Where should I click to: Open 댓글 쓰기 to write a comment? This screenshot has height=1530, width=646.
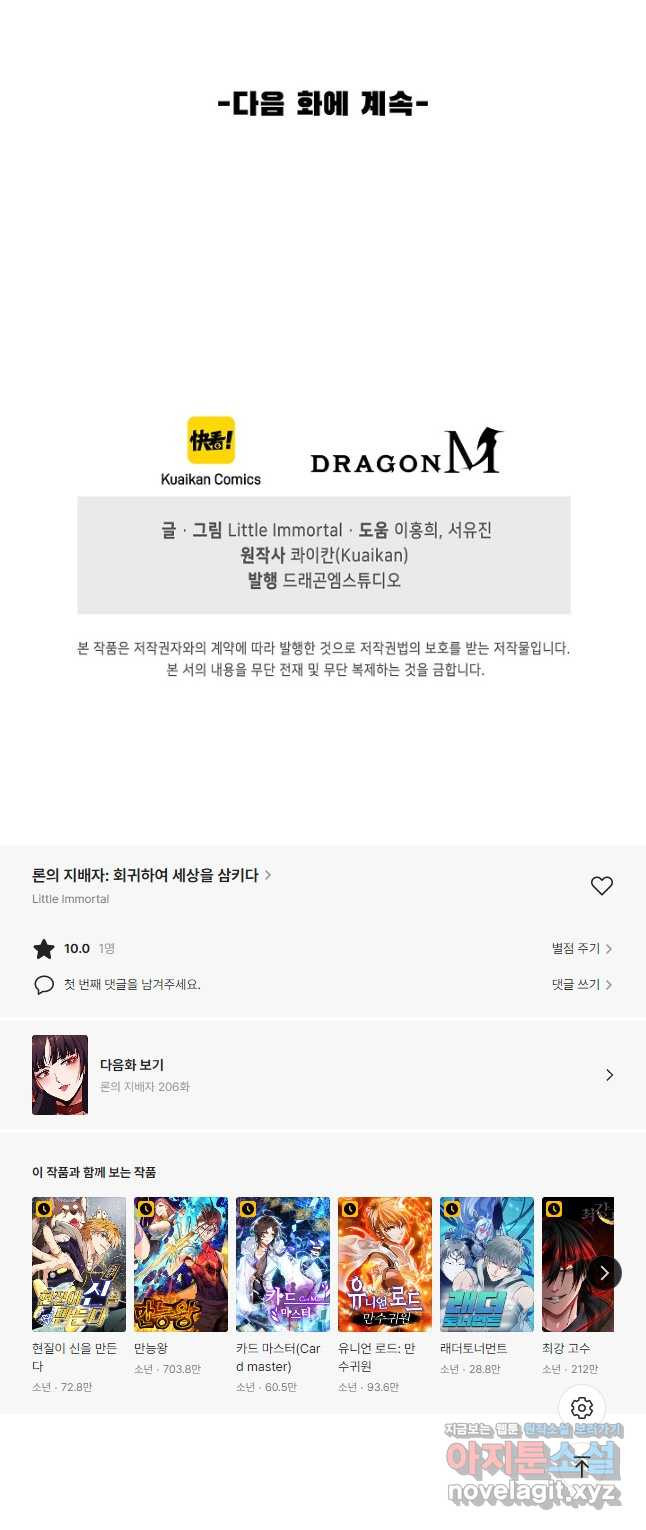(581, 984)
